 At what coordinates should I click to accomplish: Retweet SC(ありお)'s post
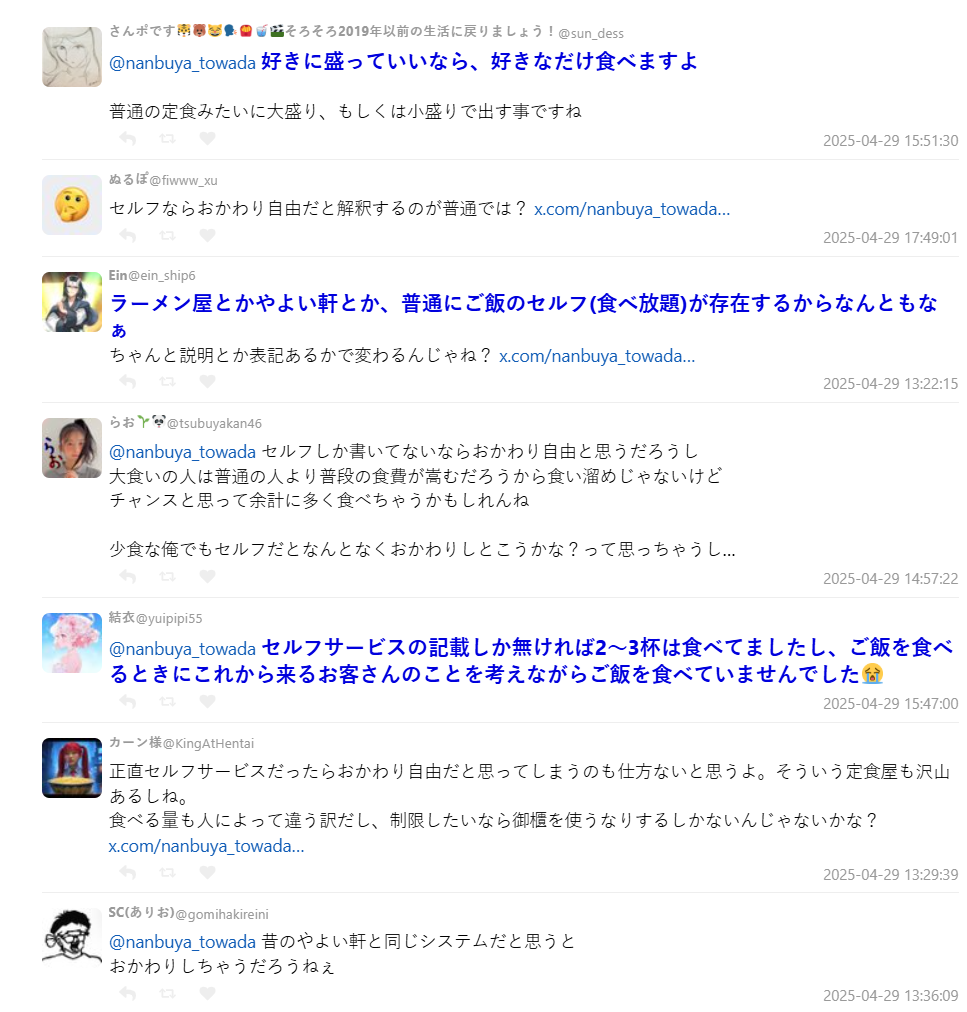click(x=167, y=994)
